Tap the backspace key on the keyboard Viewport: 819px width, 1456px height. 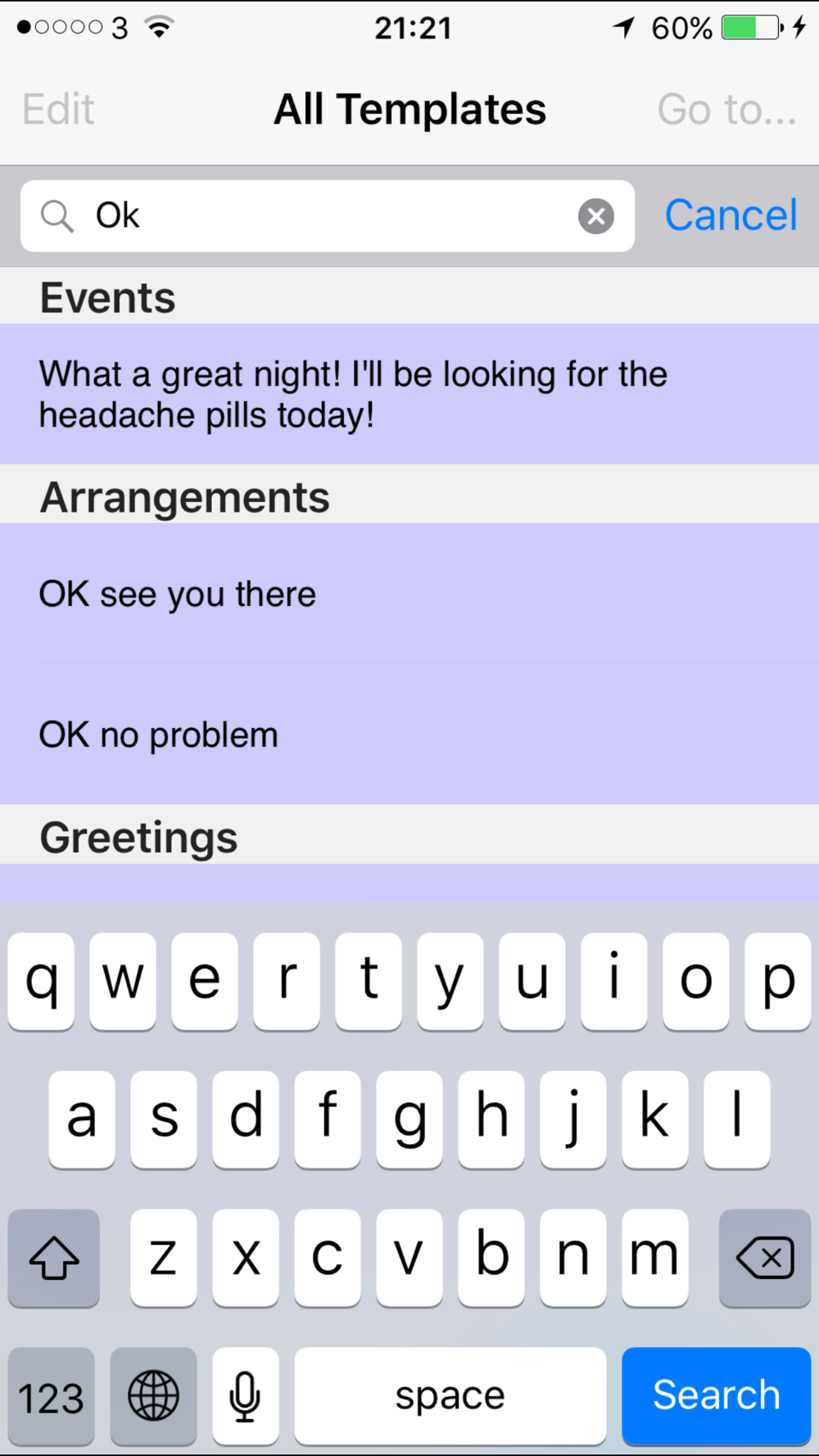[x=765, y=1258]
